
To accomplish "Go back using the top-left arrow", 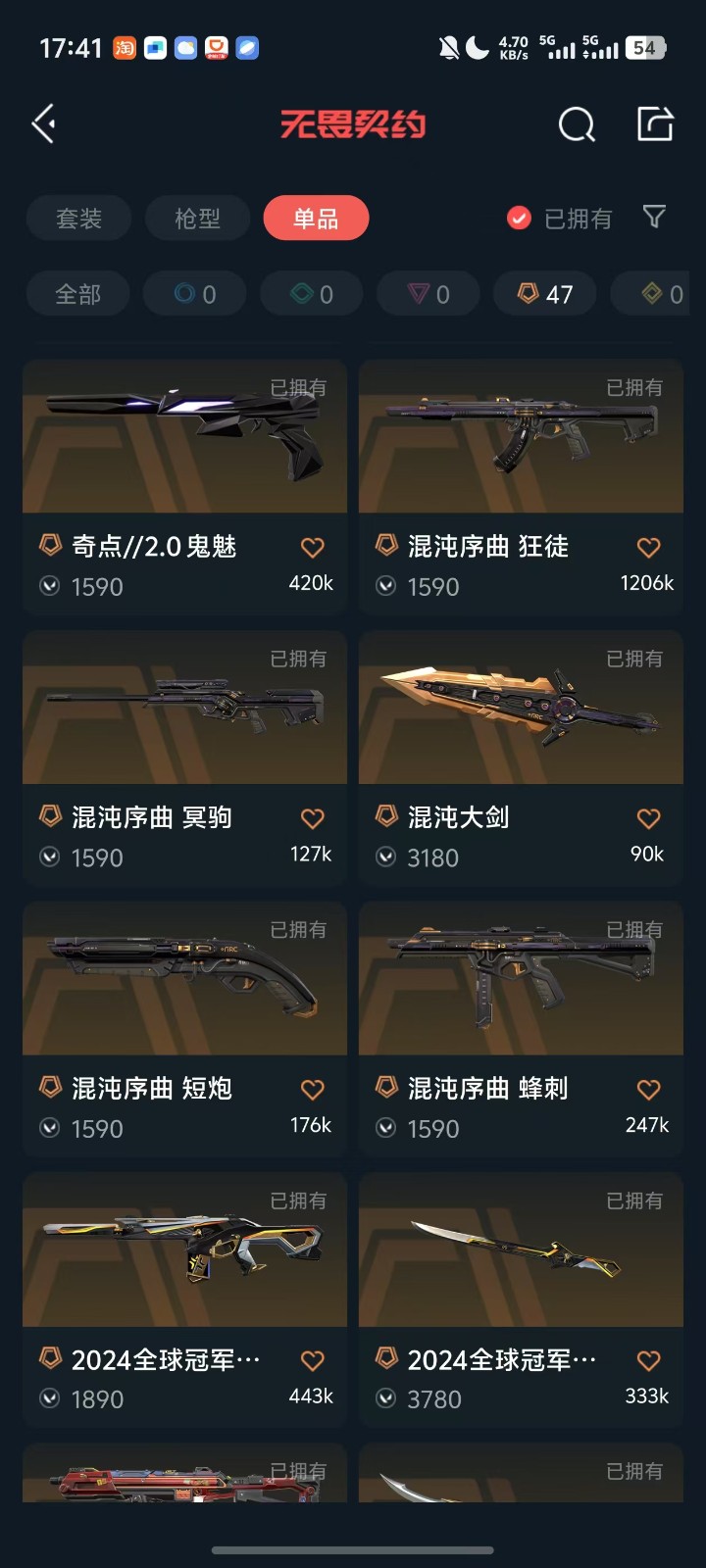I will click(x=44, y=124).
